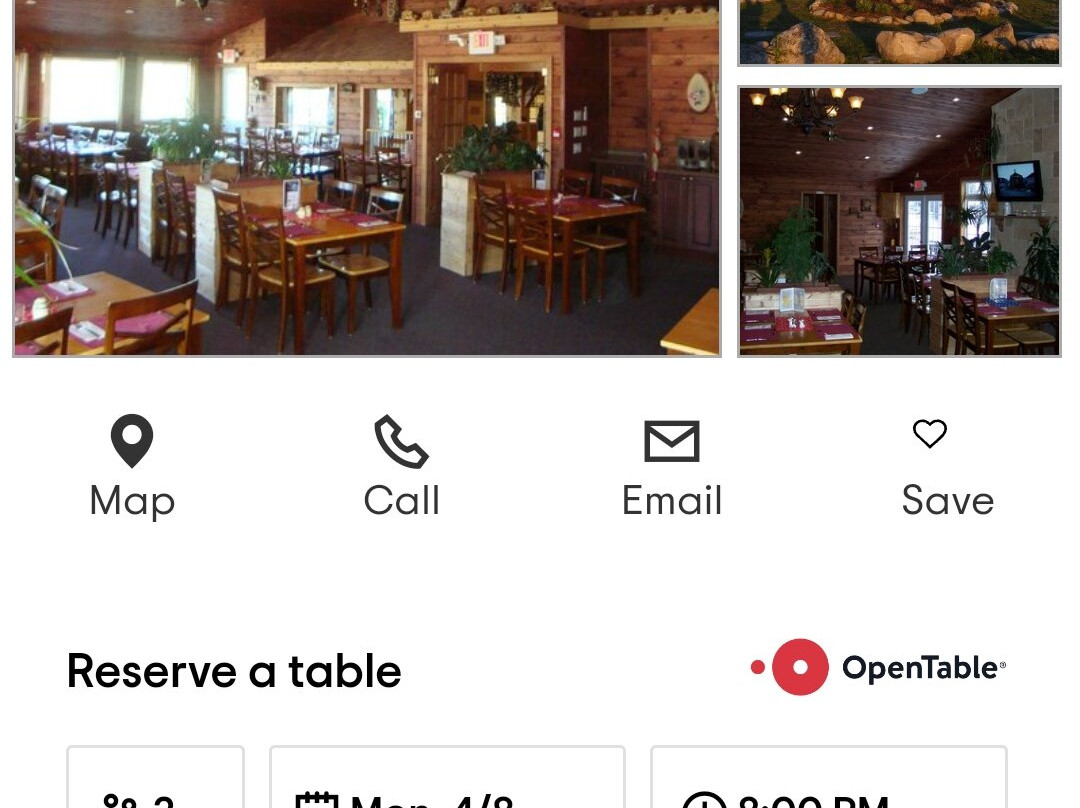1080x808 pixels.
Task: Open the large dining room photo
Action: (x=366, y=180)
